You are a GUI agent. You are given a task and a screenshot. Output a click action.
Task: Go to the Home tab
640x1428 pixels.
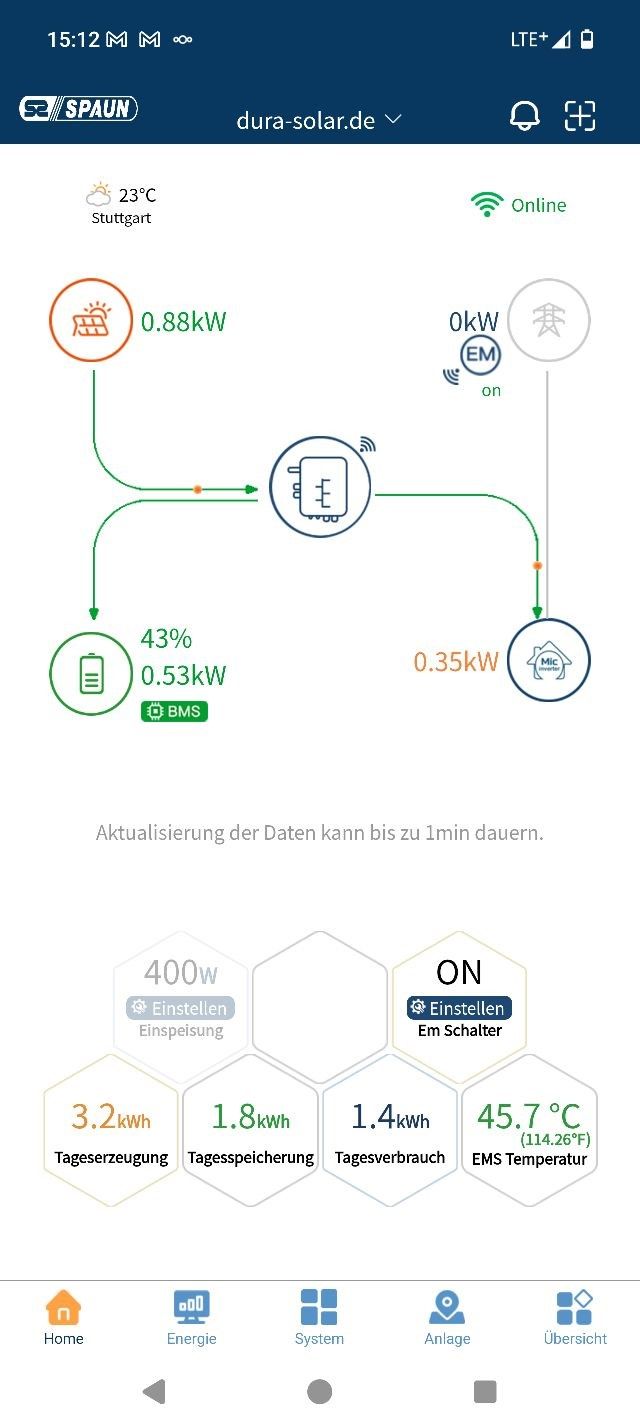point(64,1317)
